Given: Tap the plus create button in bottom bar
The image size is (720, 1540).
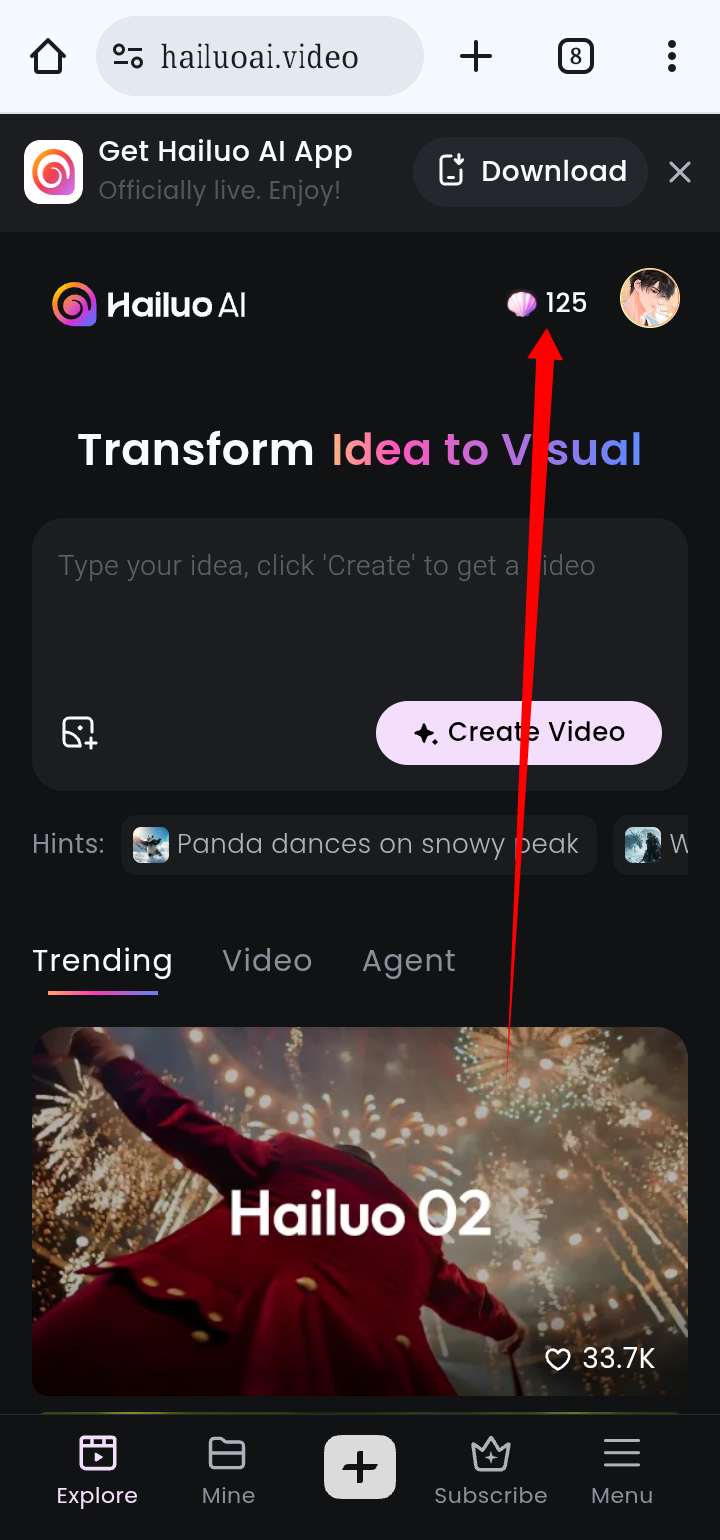Looking at the screenshot, I should point(360,1468).
